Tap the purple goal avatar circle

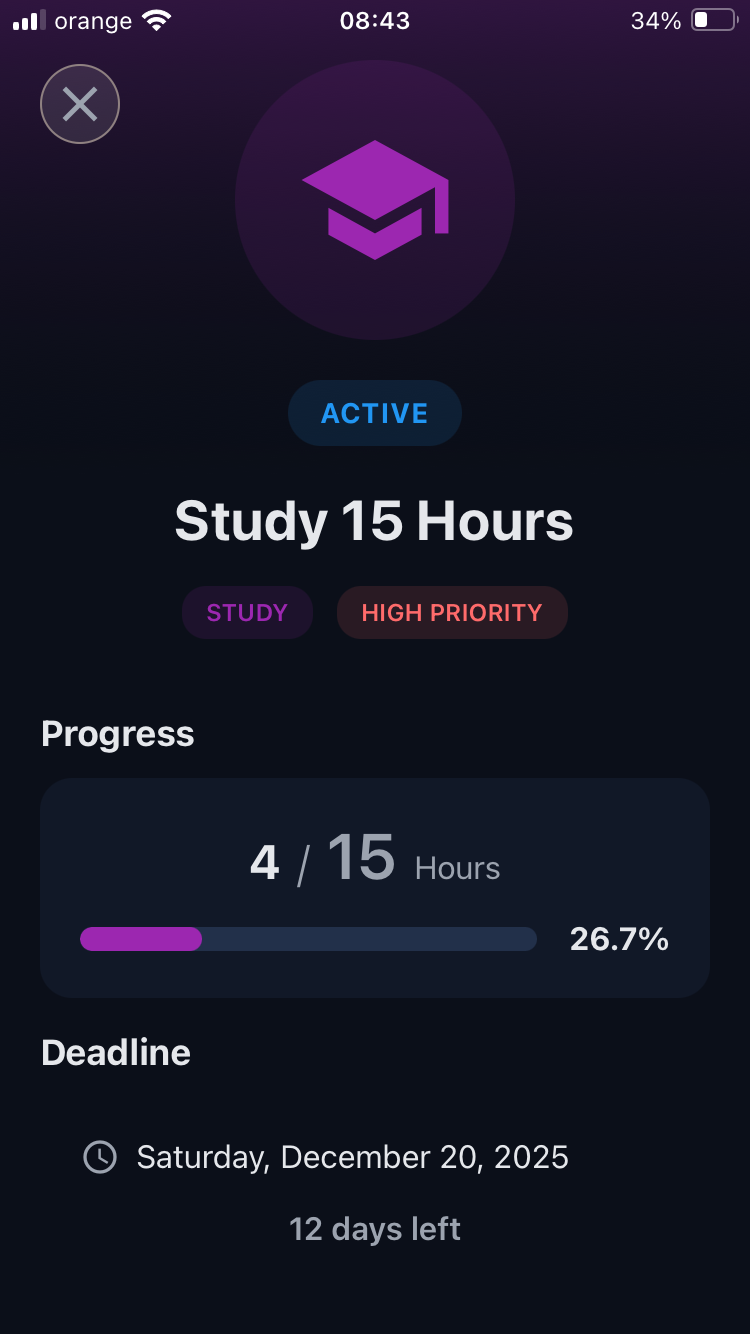[375, 199]
